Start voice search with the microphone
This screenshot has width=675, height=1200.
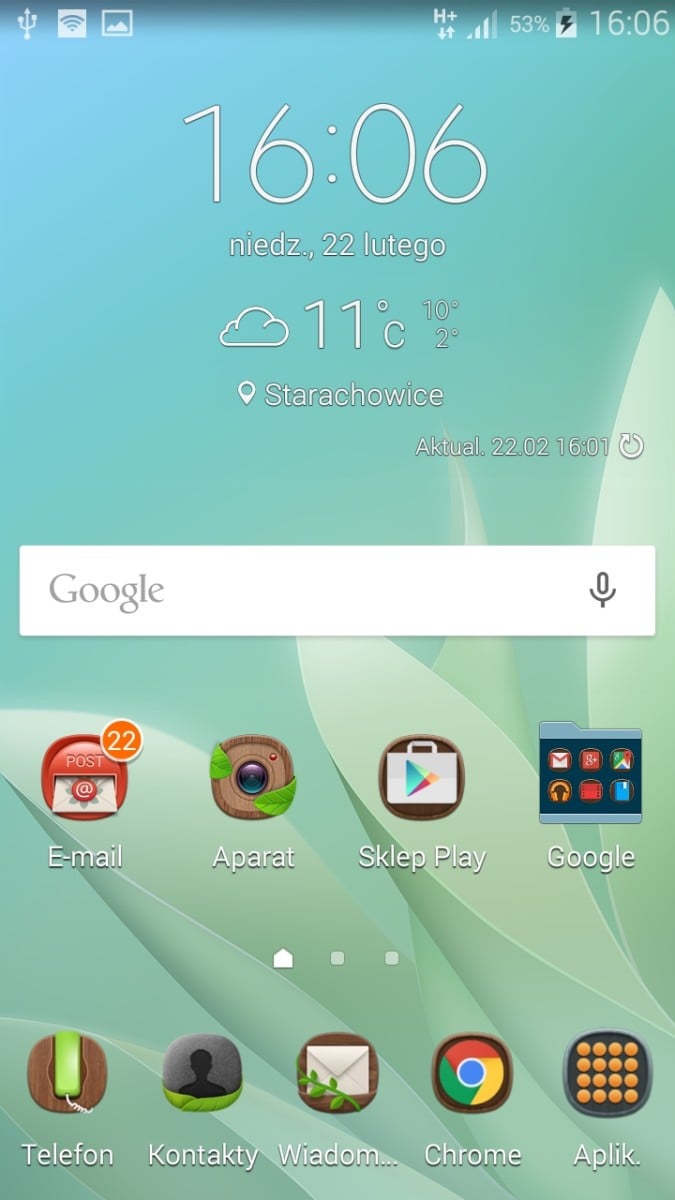[602, 590]
